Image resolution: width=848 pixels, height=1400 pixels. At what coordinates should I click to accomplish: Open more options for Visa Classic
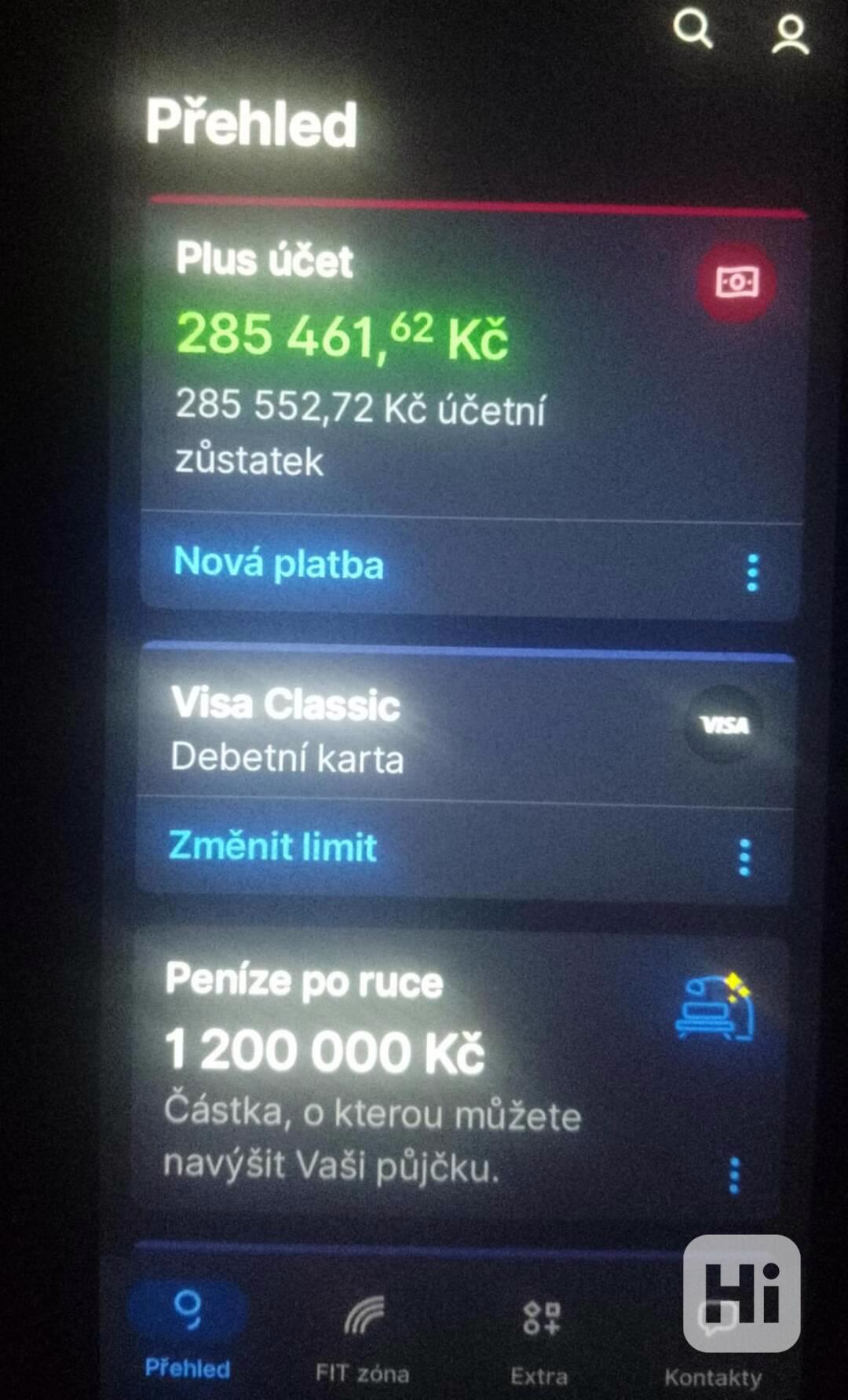744,857
